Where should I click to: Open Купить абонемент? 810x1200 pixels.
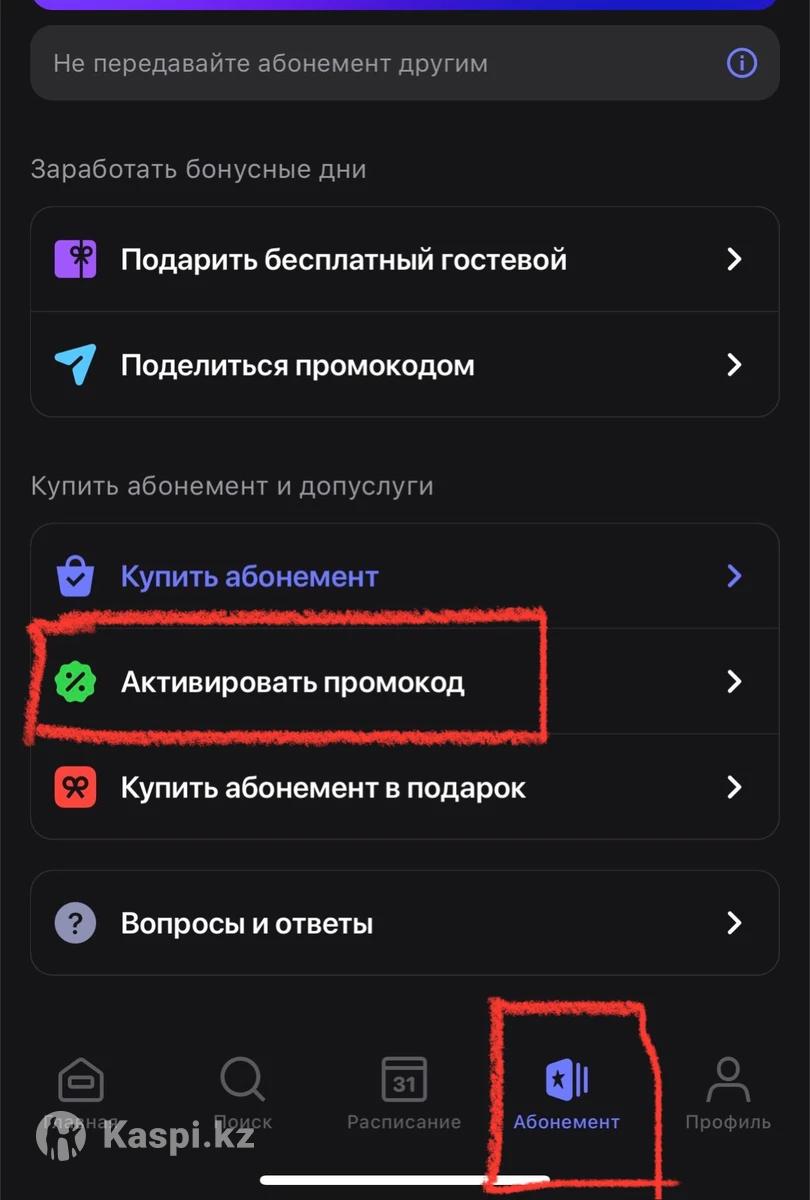[x=404, y=577]
